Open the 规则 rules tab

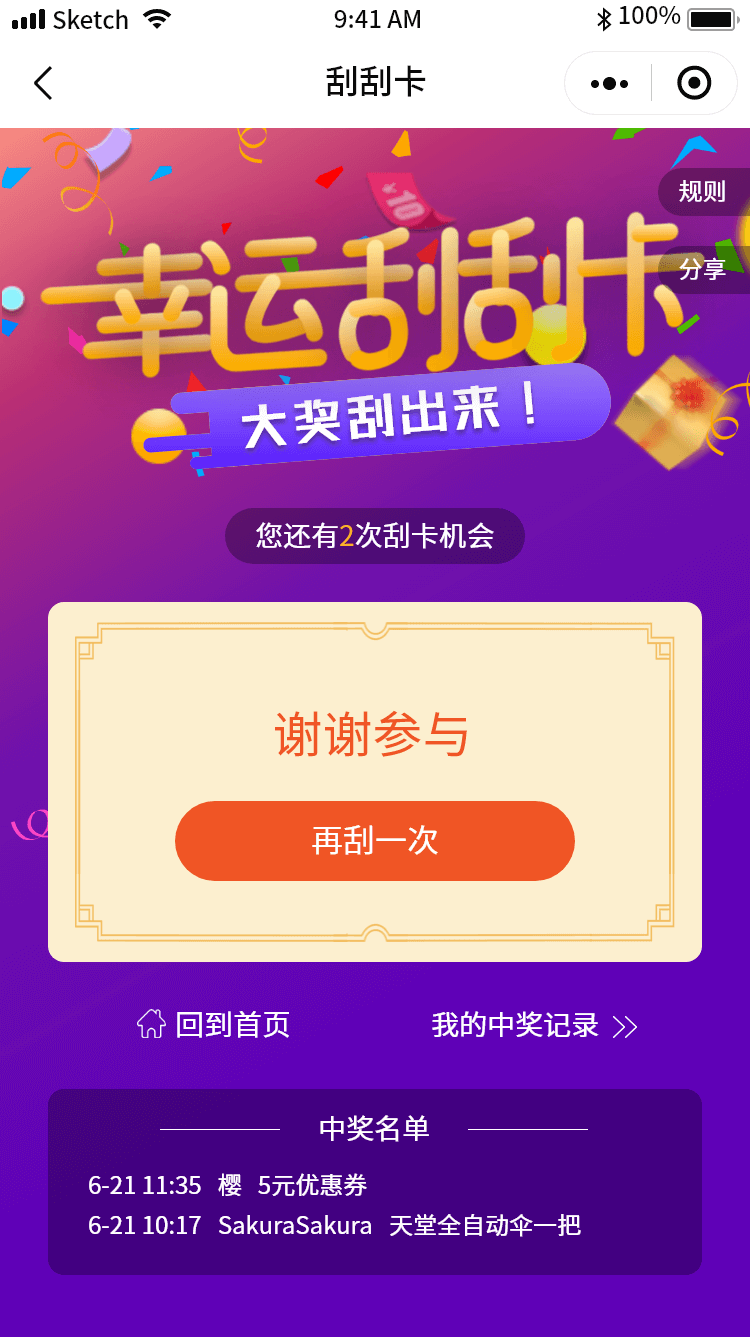703,191
